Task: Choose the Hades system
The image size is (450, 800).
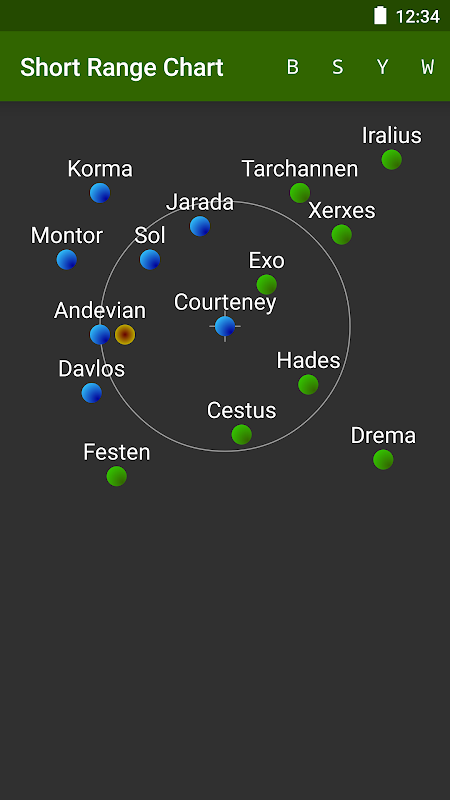Action: pyautogui.click(x=308, y=384)
